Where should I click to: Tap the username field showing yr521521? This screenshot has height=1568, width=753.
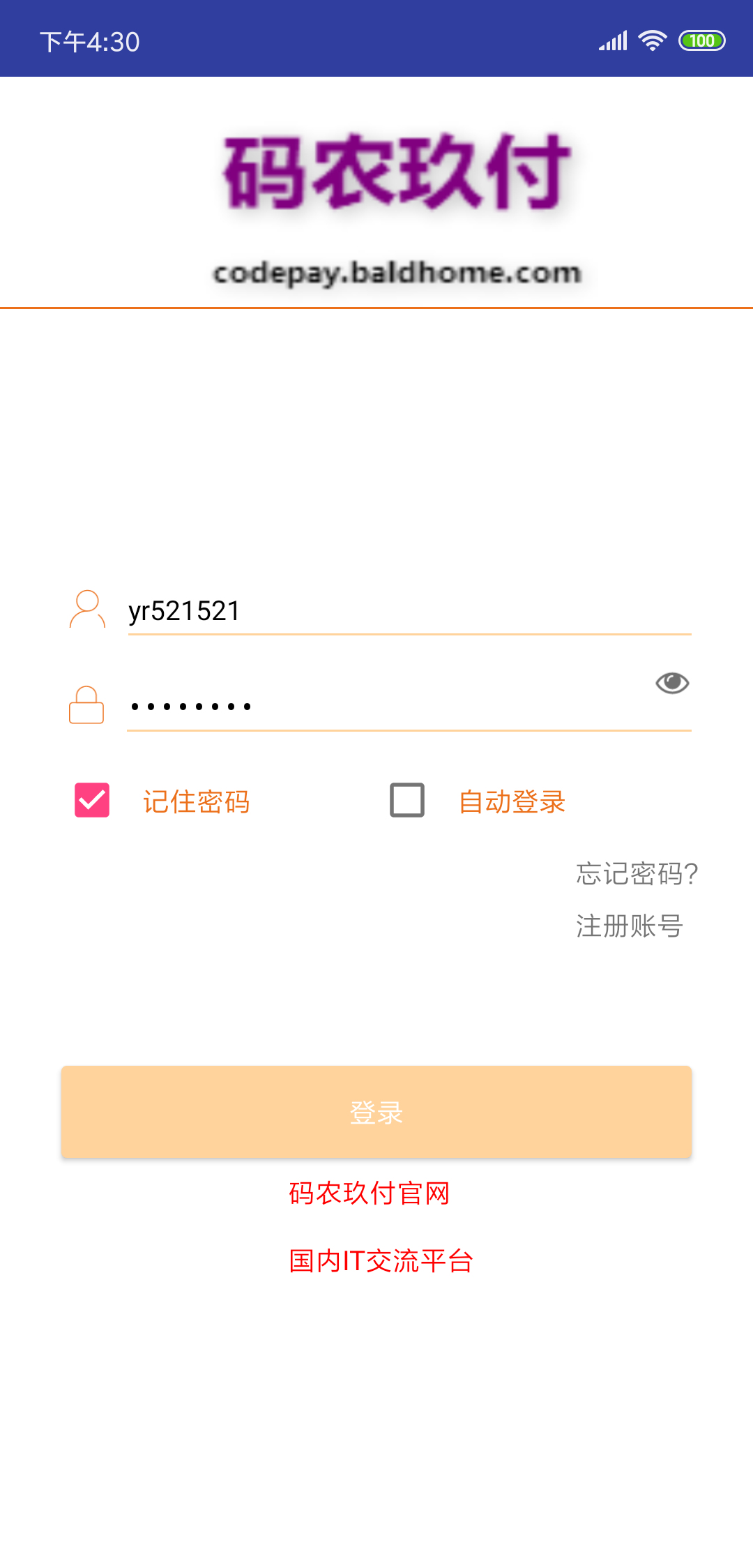coord(409,611)
